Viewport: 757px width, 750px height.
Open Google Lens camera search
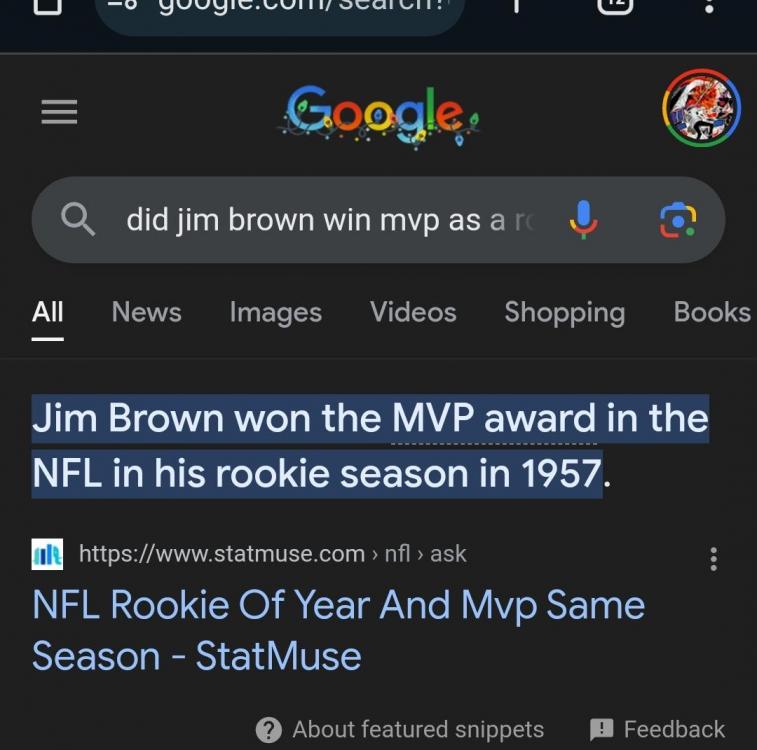[x=677, y=219]
